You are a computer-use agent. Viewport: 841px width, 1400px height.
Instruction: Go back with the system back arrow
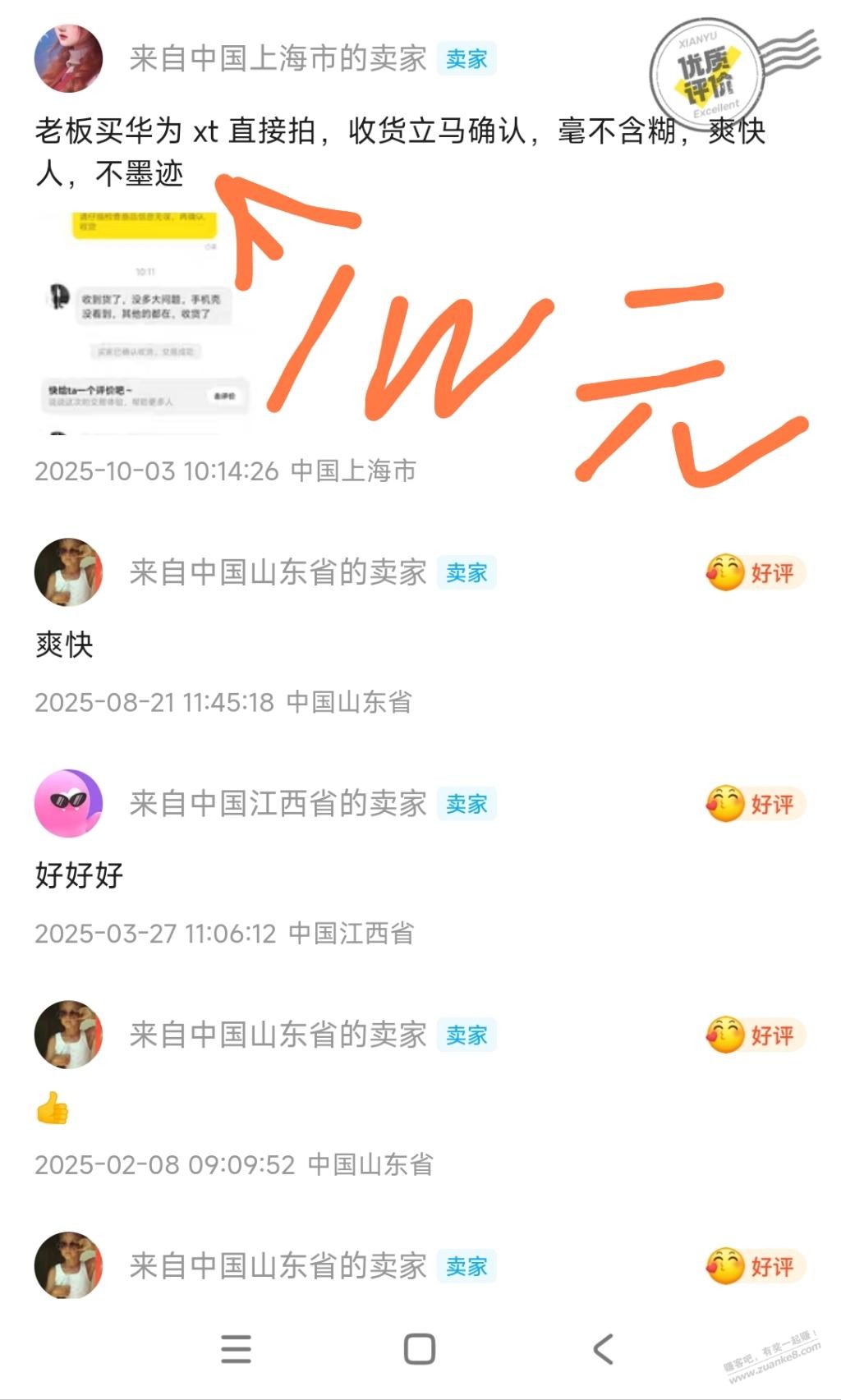[x=604, y=1348]
